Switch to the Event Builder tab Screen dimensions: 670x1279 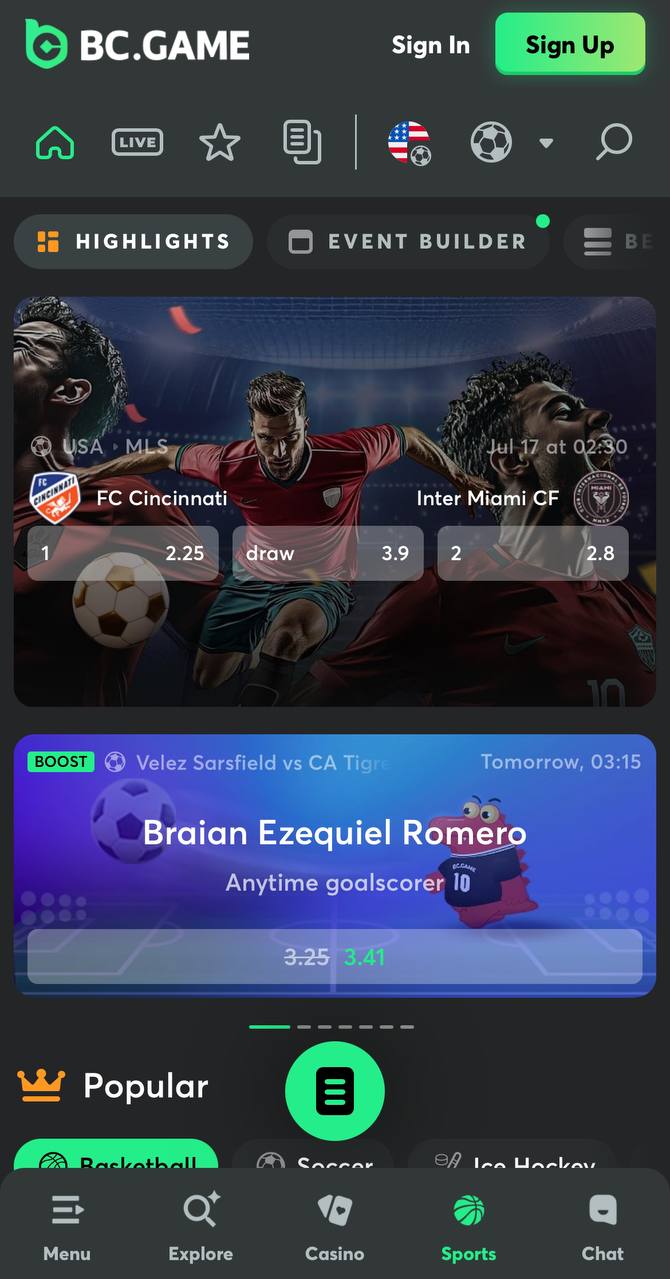tap(408, 241)
